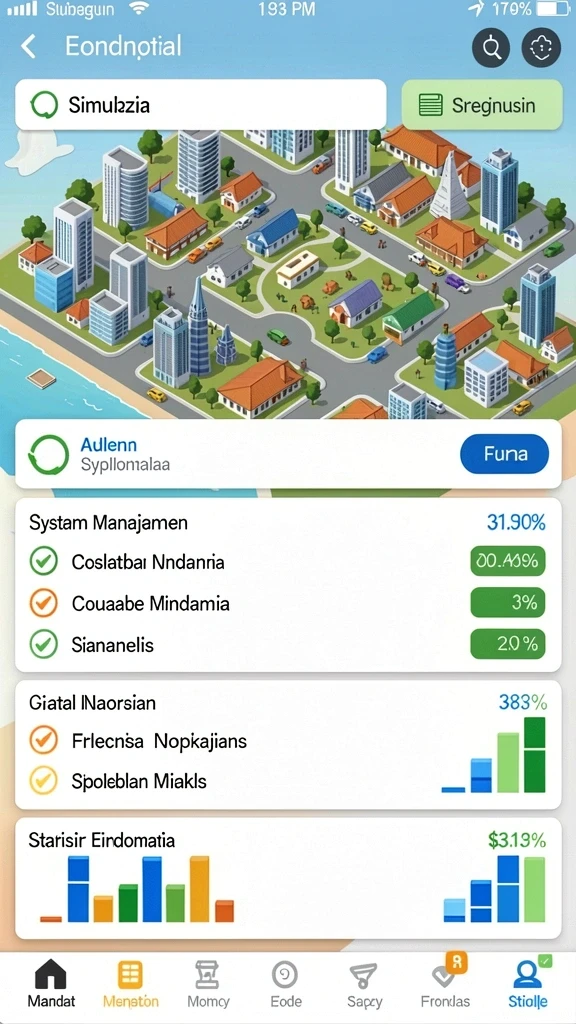Viewport: 576px width, 1024px height.
Task: Open the search magnifier icon
Action: (x=490, y=48)
